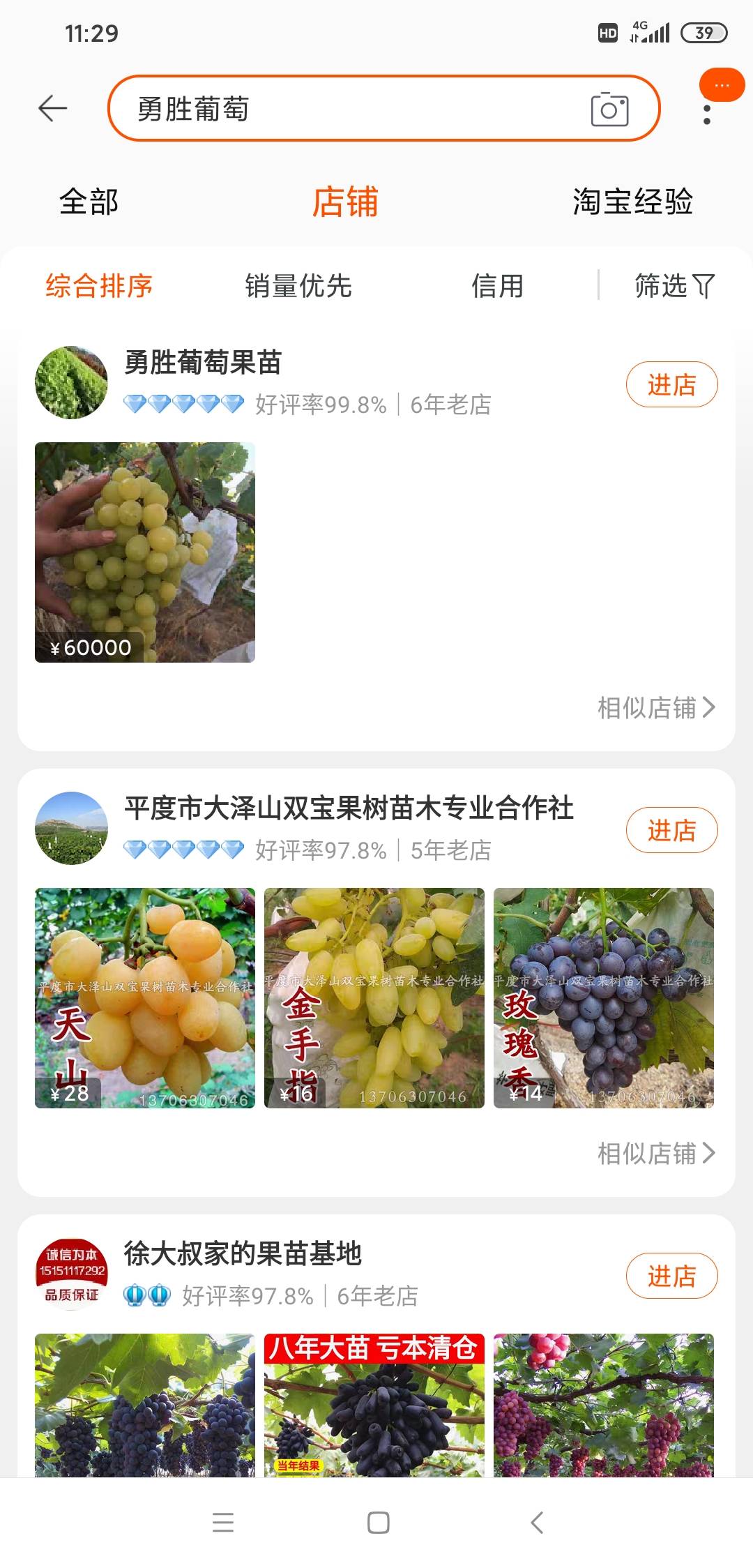The height and width of the screenshot is (1568, 753).
Task: Open camera image search in the search bar
Action: 609,110
